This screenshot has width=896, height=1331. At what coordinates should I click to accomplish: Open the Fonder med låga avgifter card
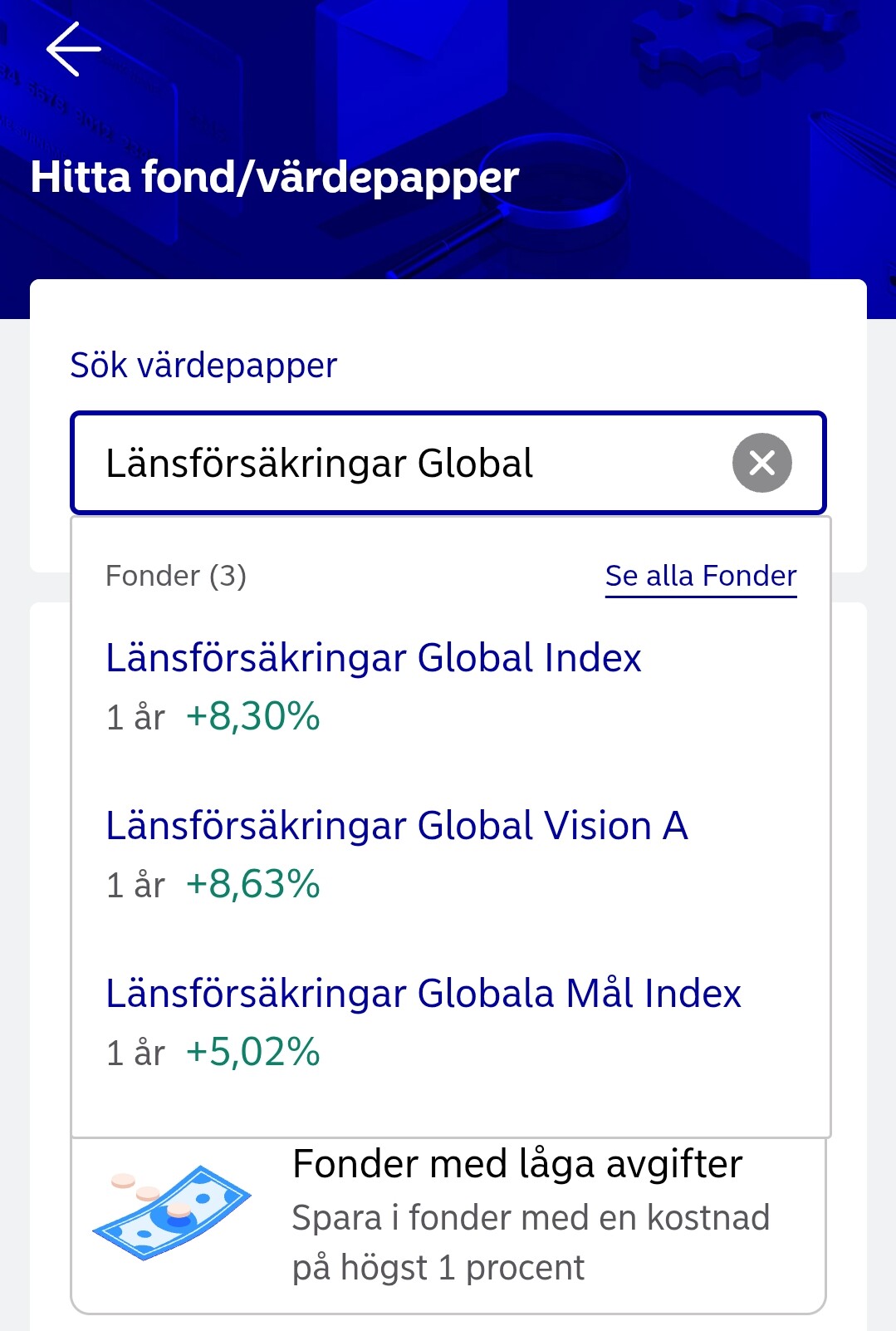coord(448,1221)
